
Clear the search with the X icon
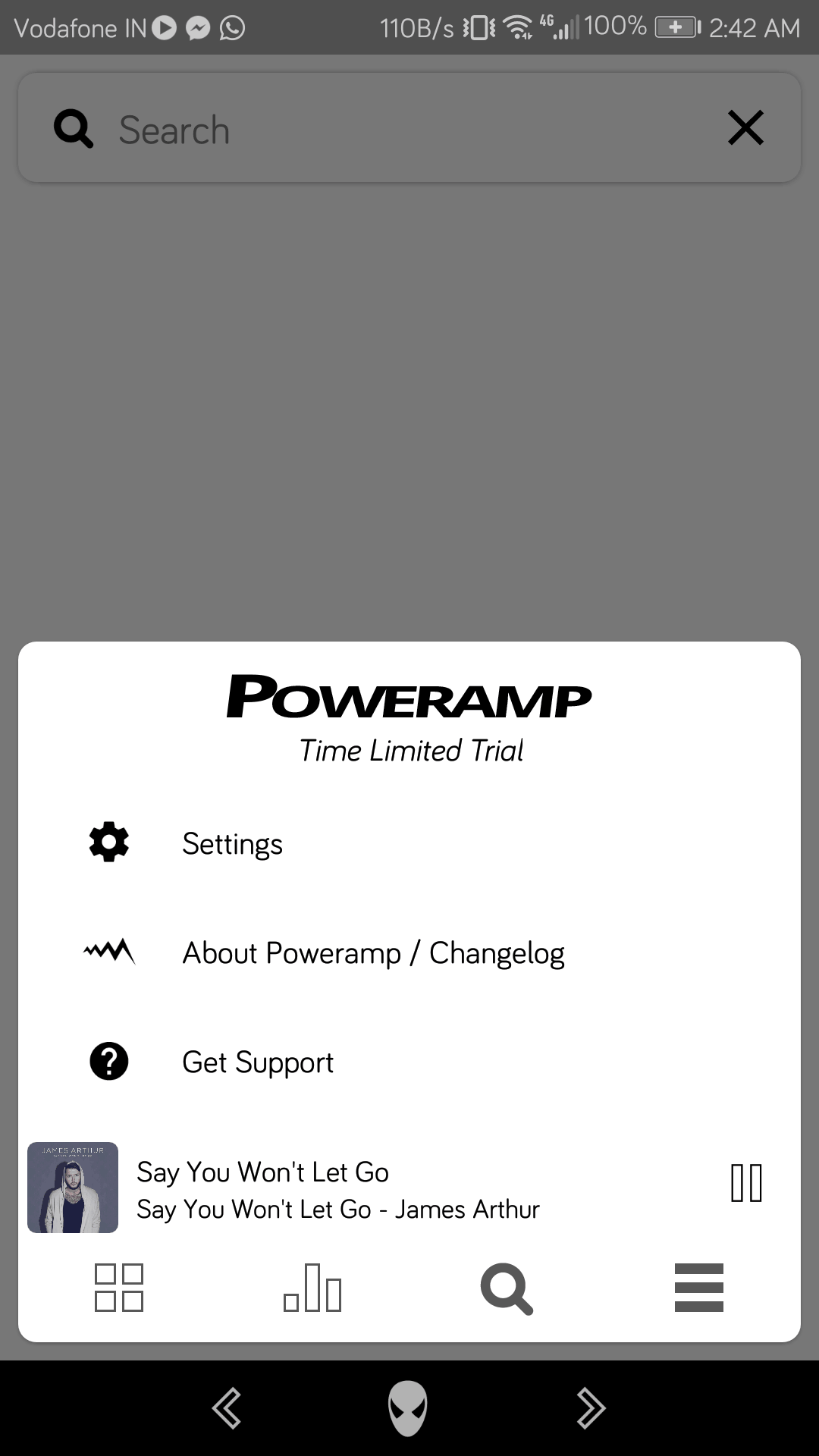click(x=745, y=127)
